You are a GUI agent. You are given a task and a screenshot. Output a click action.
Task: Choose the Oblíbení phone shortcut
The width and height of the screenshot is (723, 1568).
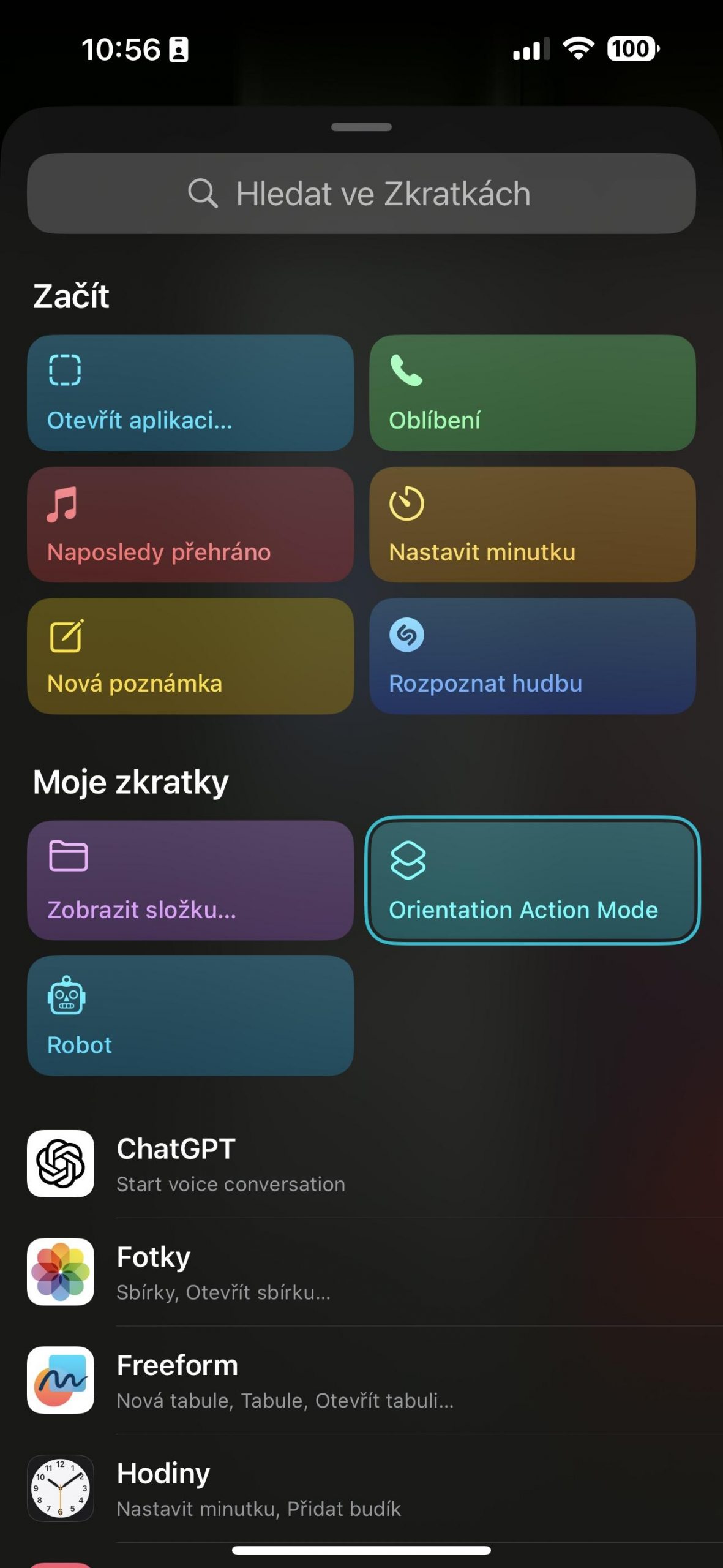tap(533, 393)
